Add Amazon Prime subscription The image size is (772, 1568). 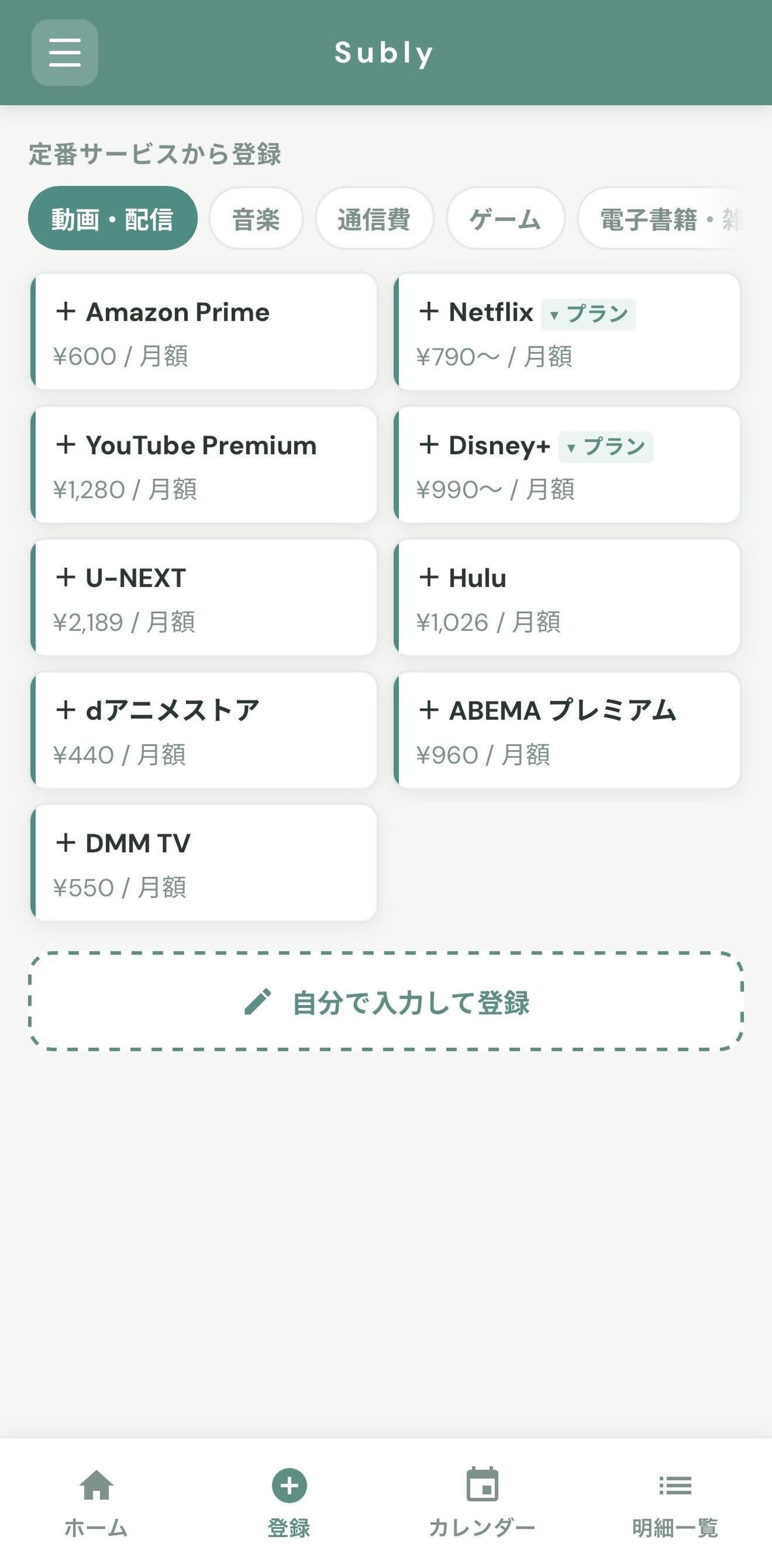(204, 332)
